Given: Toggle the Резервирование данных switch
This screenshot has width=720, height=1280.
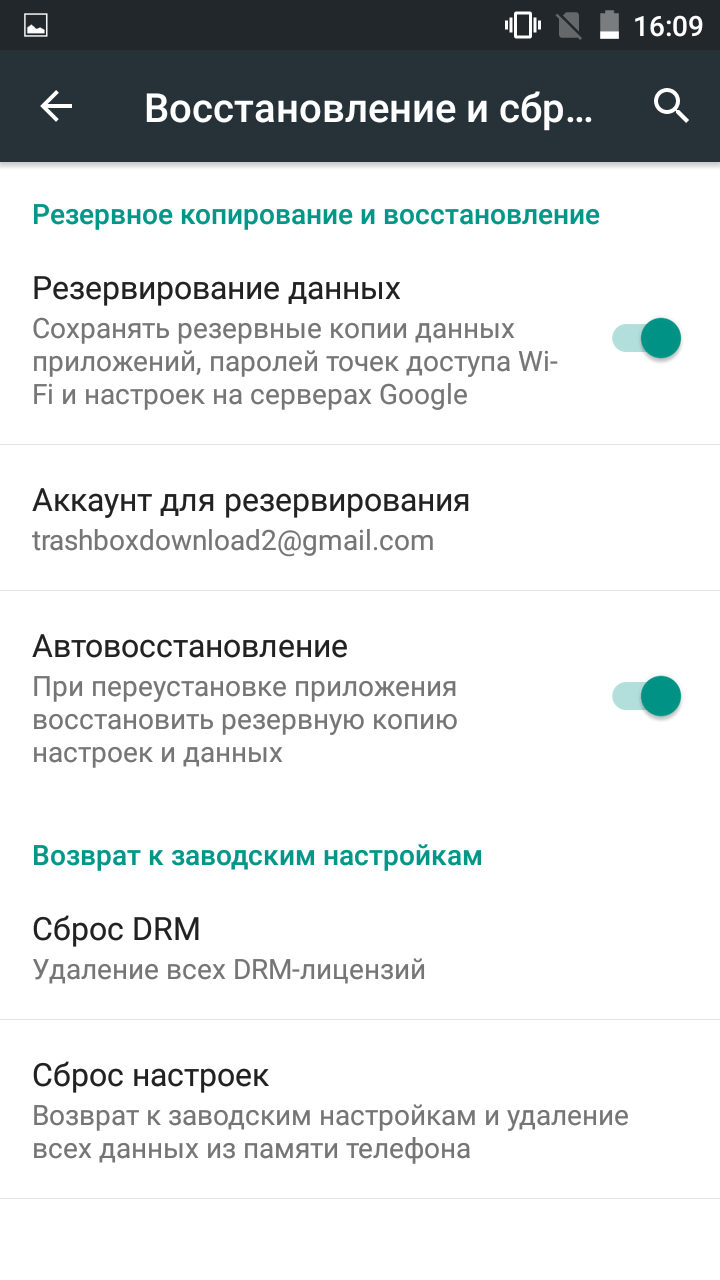Looking at the screenshot, I should [x=646, y=338].
